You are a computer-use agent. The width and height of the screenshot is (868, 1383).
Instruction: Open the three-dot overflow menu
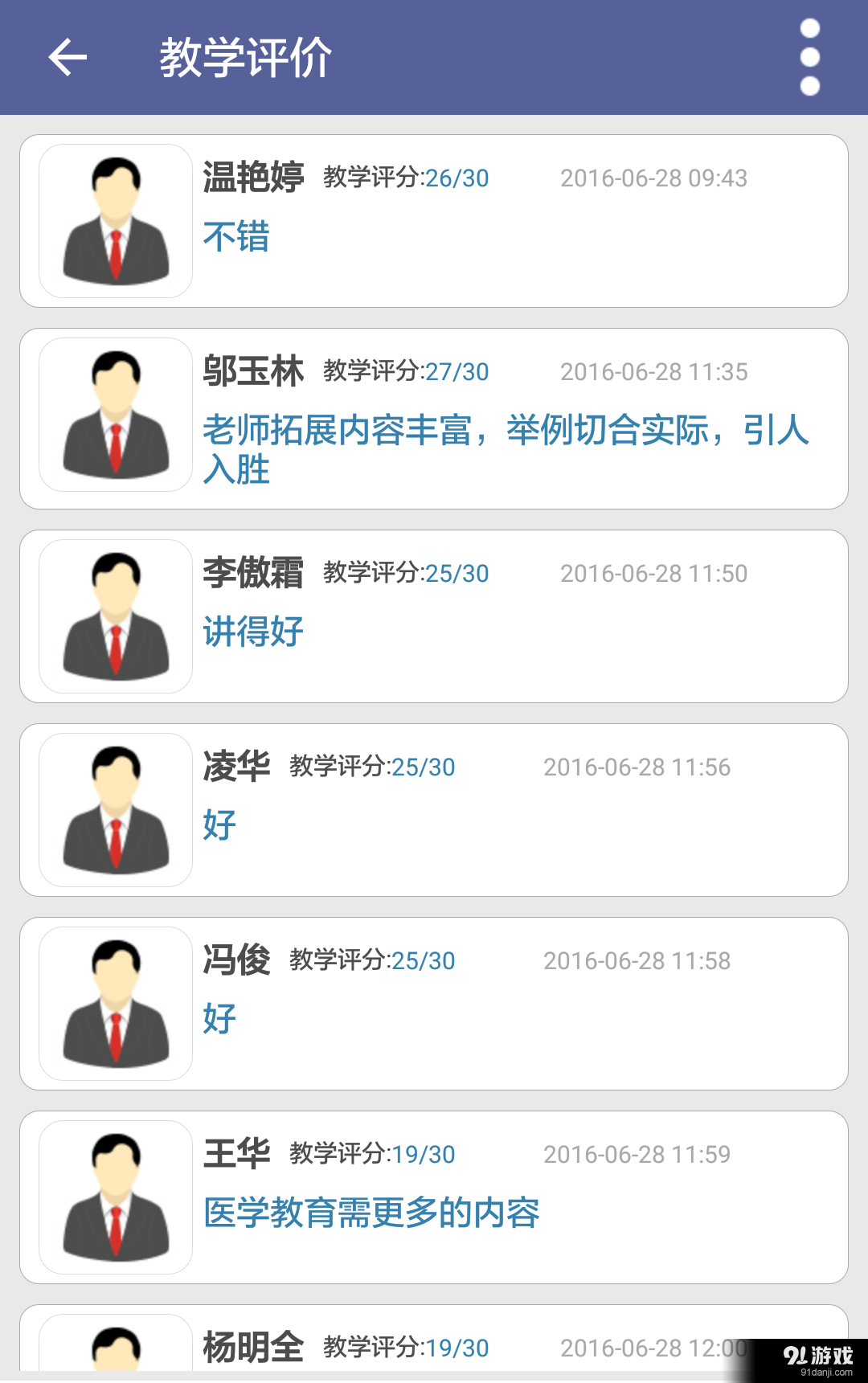812,56
